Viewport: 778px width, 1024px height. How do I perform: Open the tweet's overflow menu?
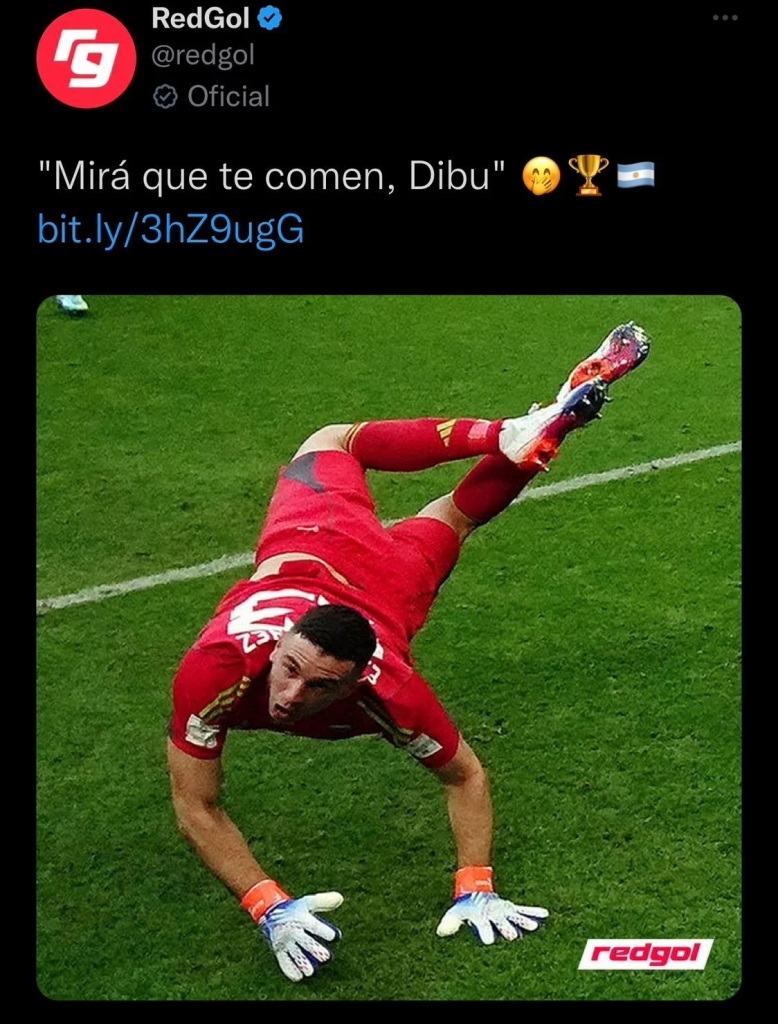click(x=725, y=17)
